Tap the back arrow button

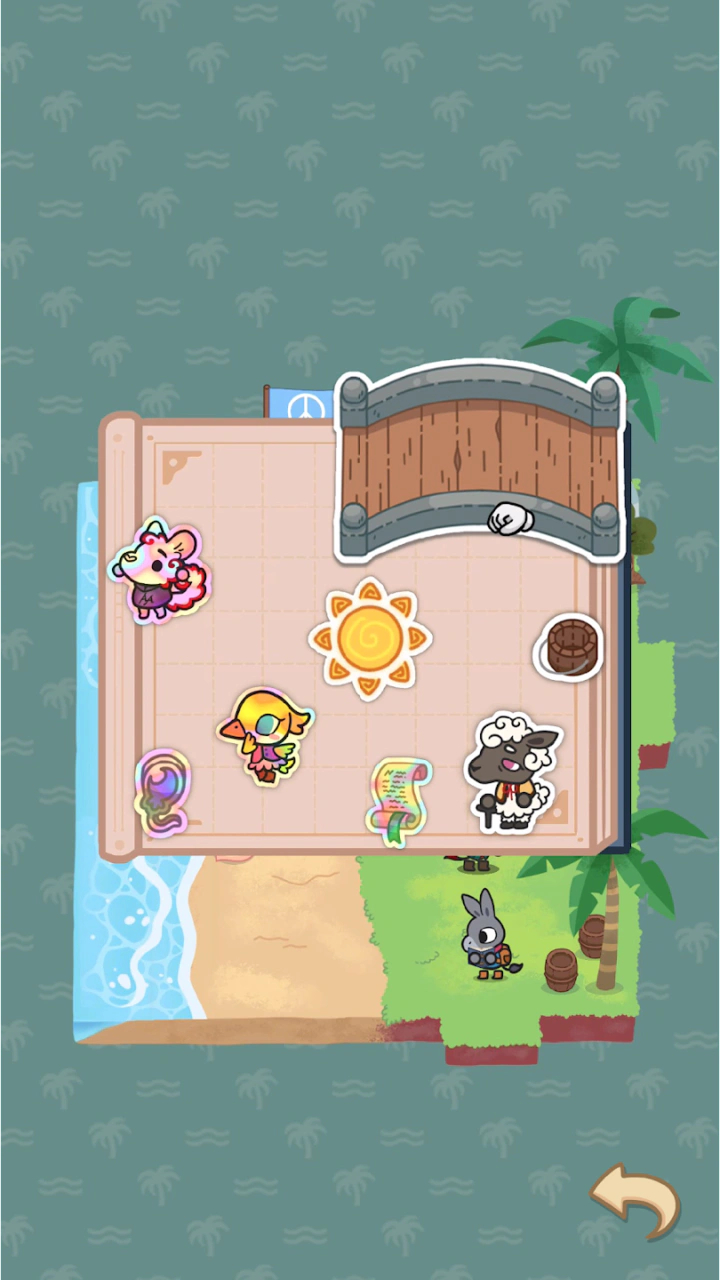(636, 1202)
